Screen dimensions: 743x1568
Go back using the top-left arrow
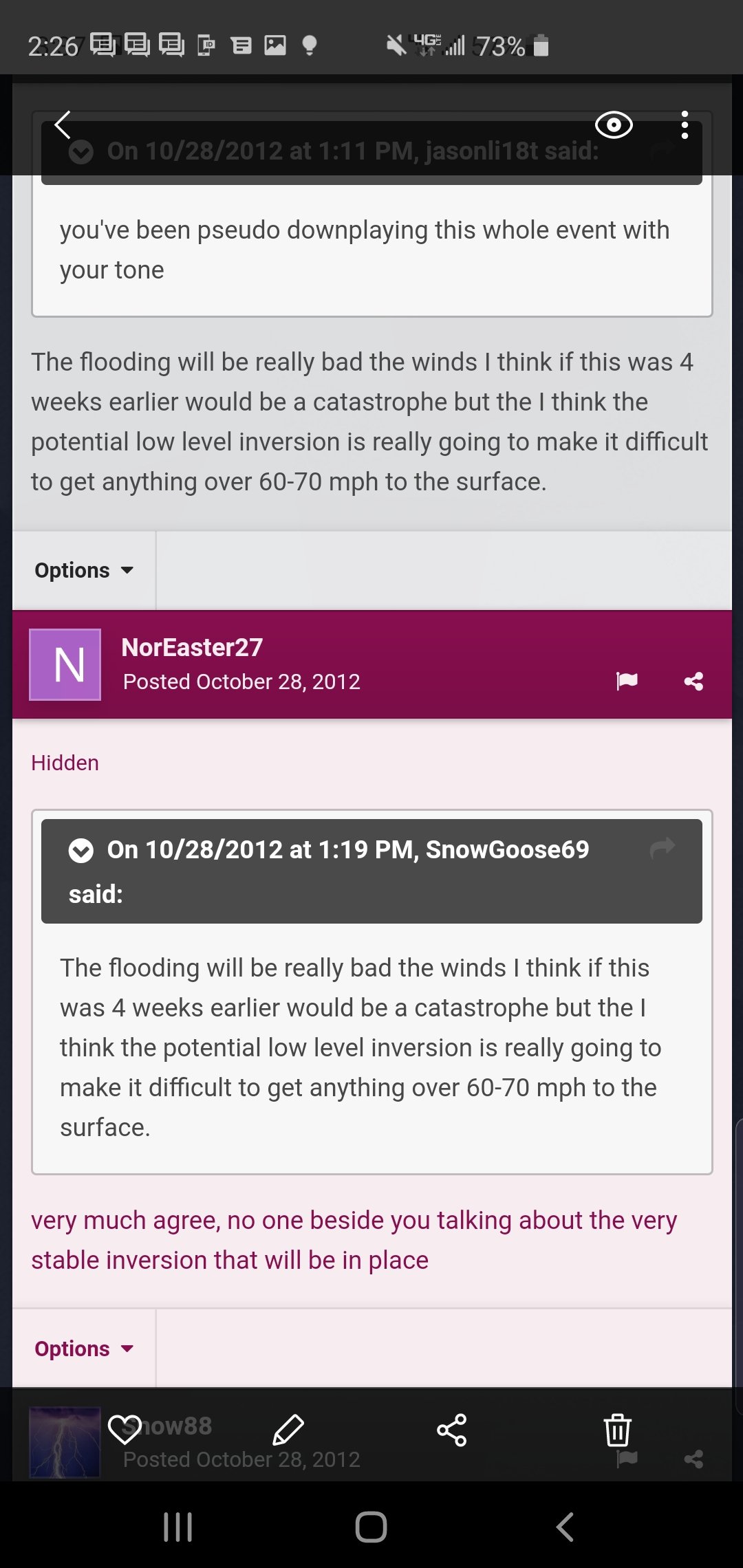coord(63,125)
